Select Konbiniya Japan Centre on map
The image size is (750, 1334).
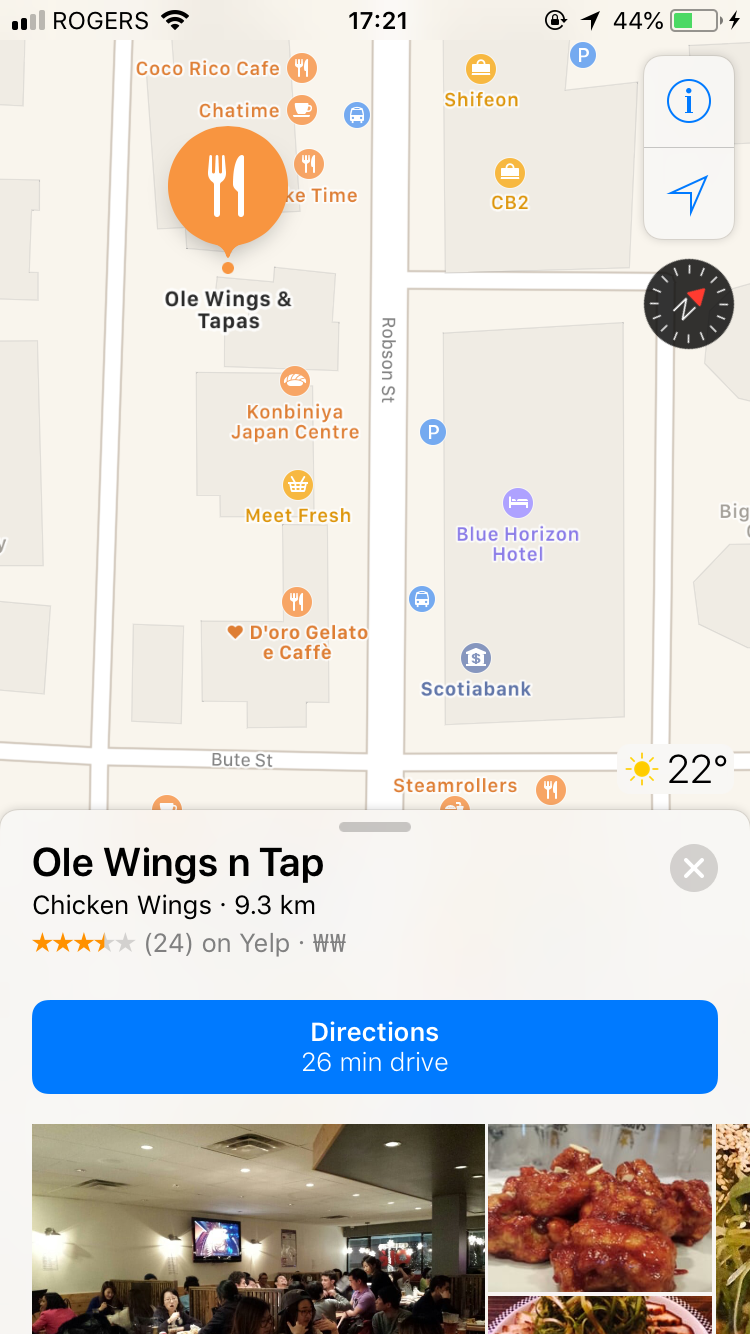(x=295, y=381)
